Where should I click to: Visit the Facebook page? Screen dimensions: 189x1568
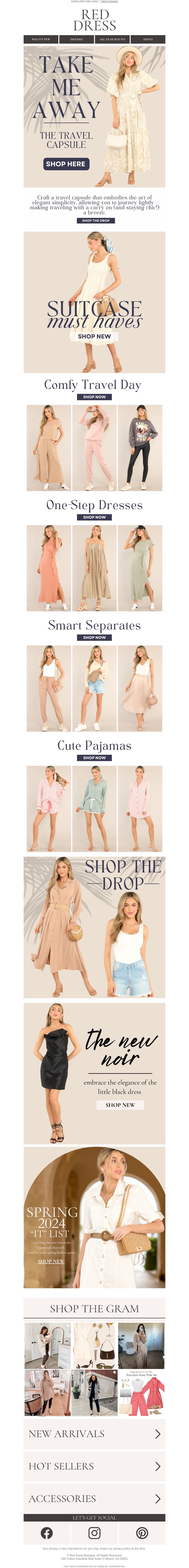(47, 1533)
